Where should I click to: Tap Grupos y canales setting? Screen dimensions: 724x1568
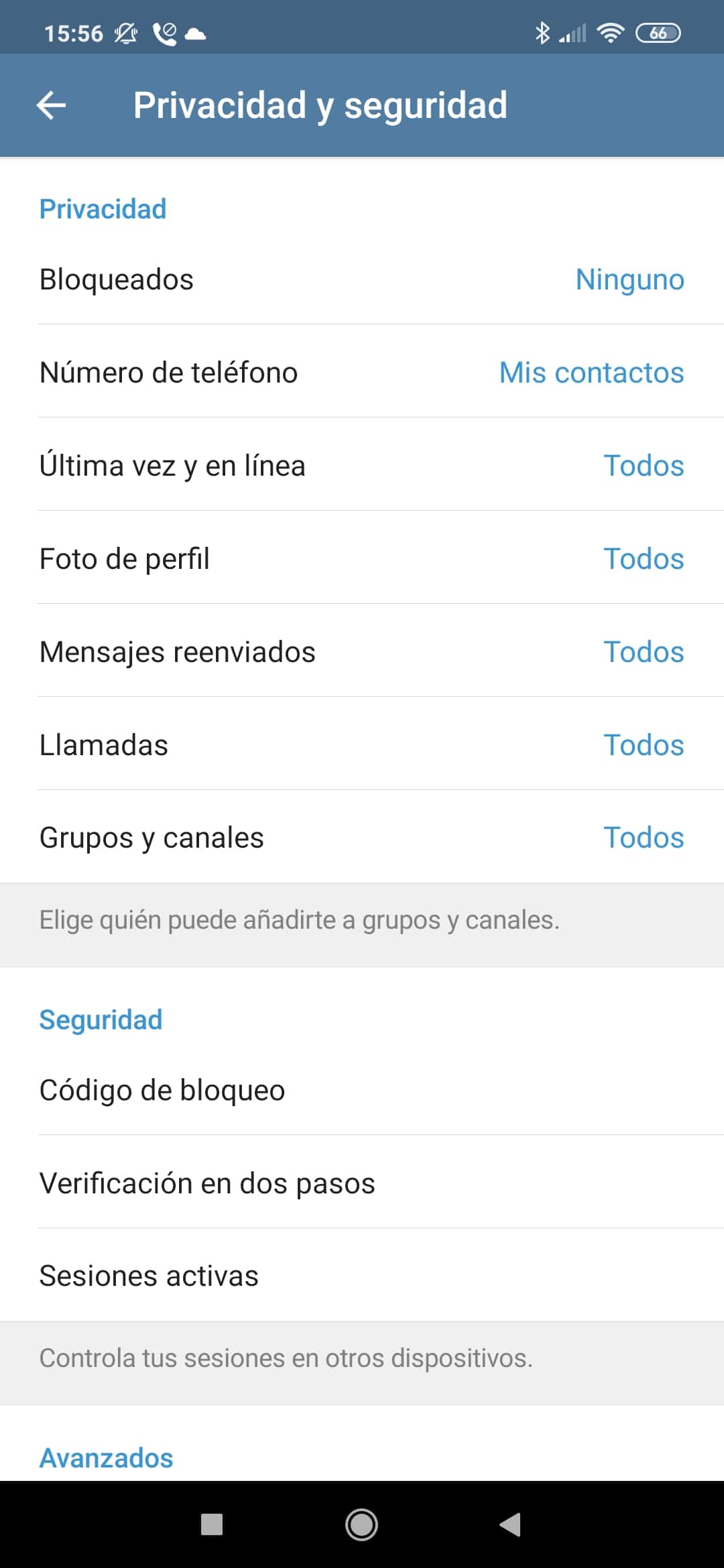point(362,838)
